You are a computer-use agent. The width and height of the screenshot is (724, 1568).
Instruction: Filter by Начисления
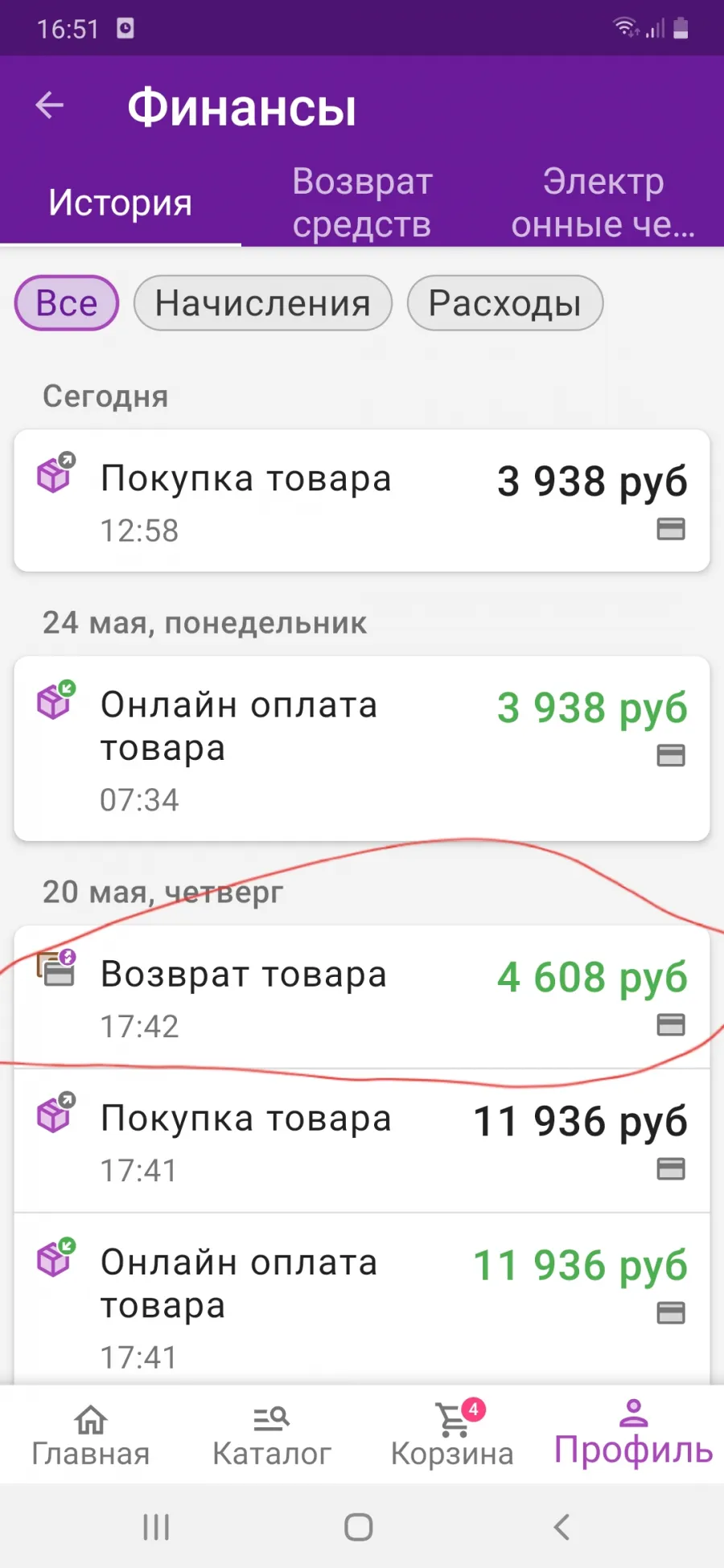click(263, 303)
